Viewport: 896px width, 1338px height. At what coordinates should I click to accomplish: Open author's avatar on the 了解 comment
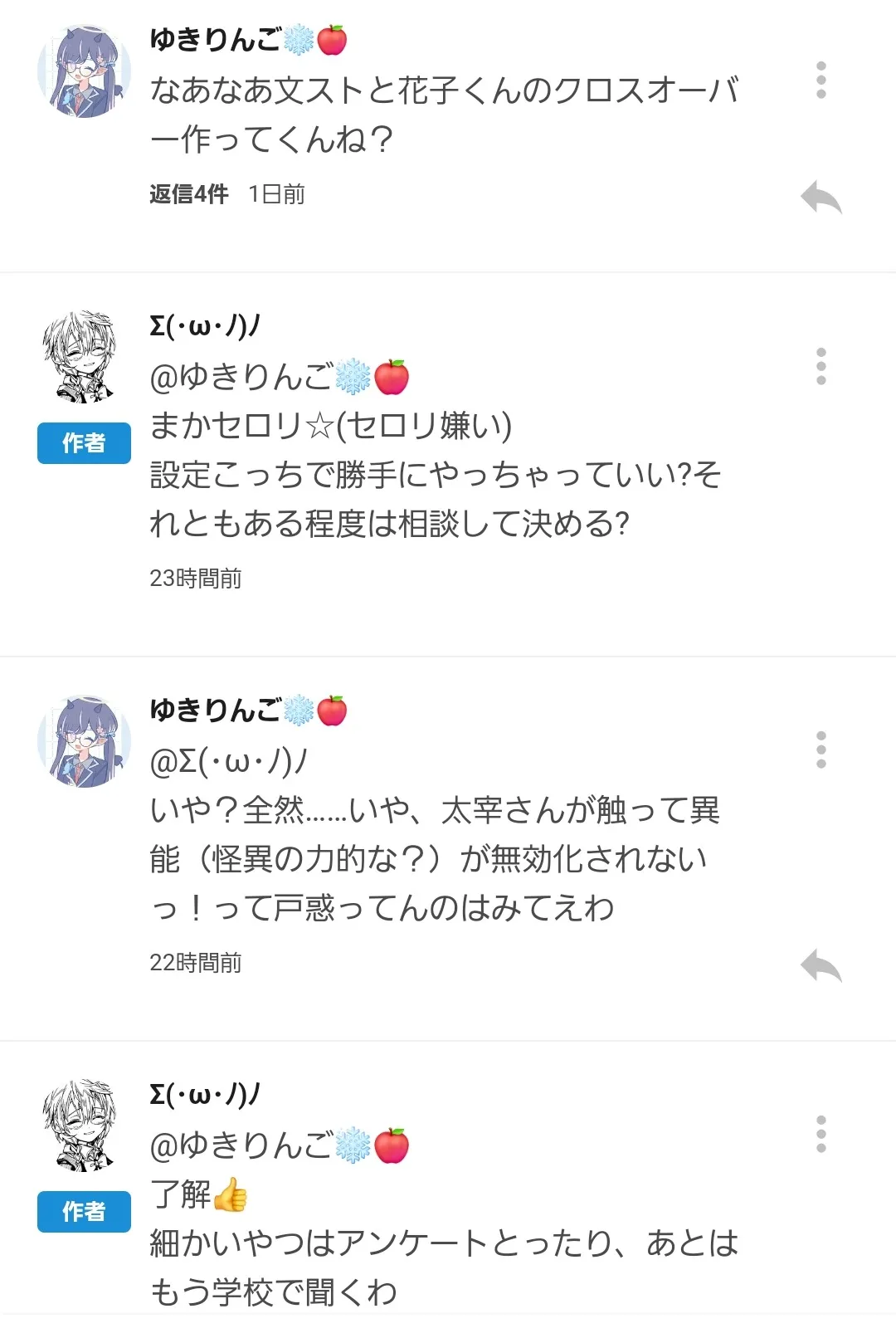80,1126
